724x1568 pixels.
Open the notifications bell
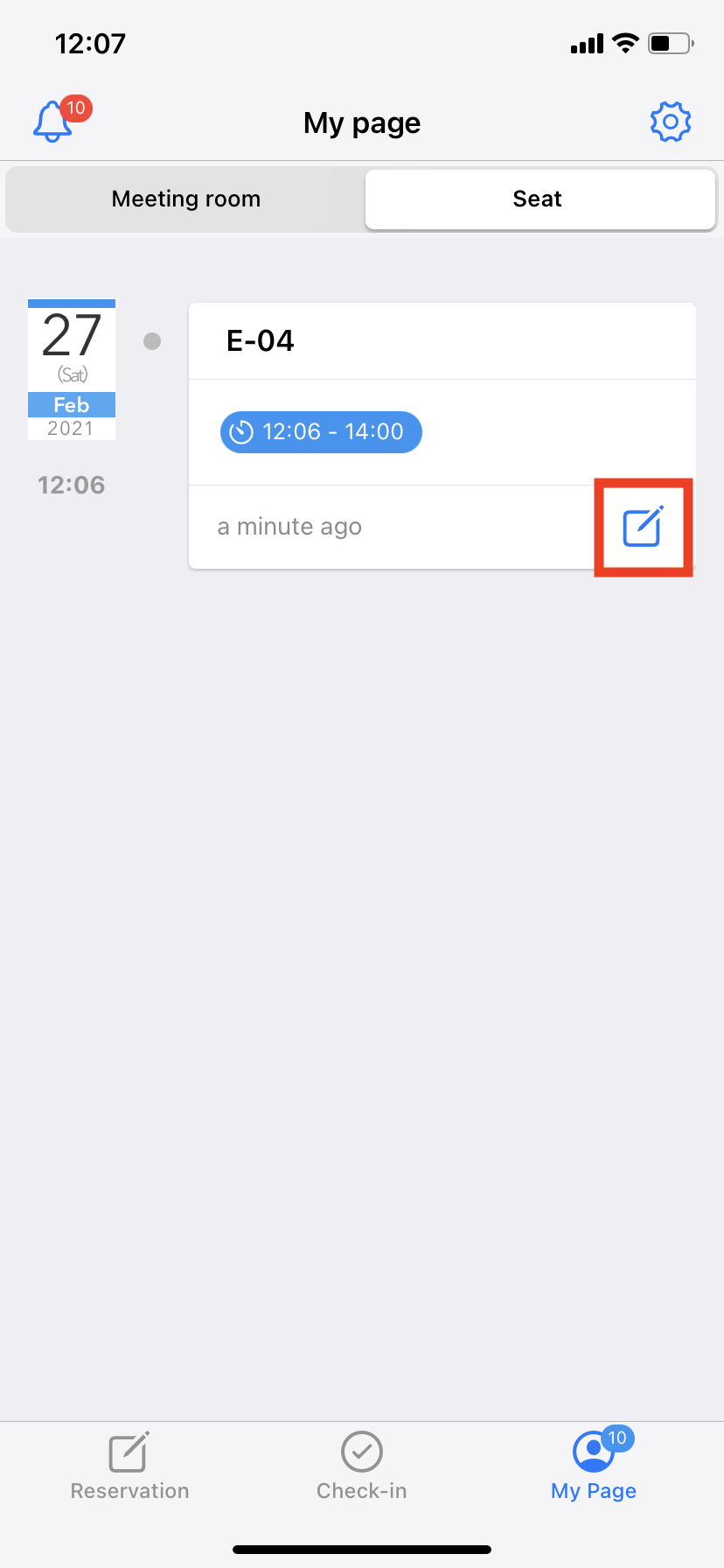point(54,122)
